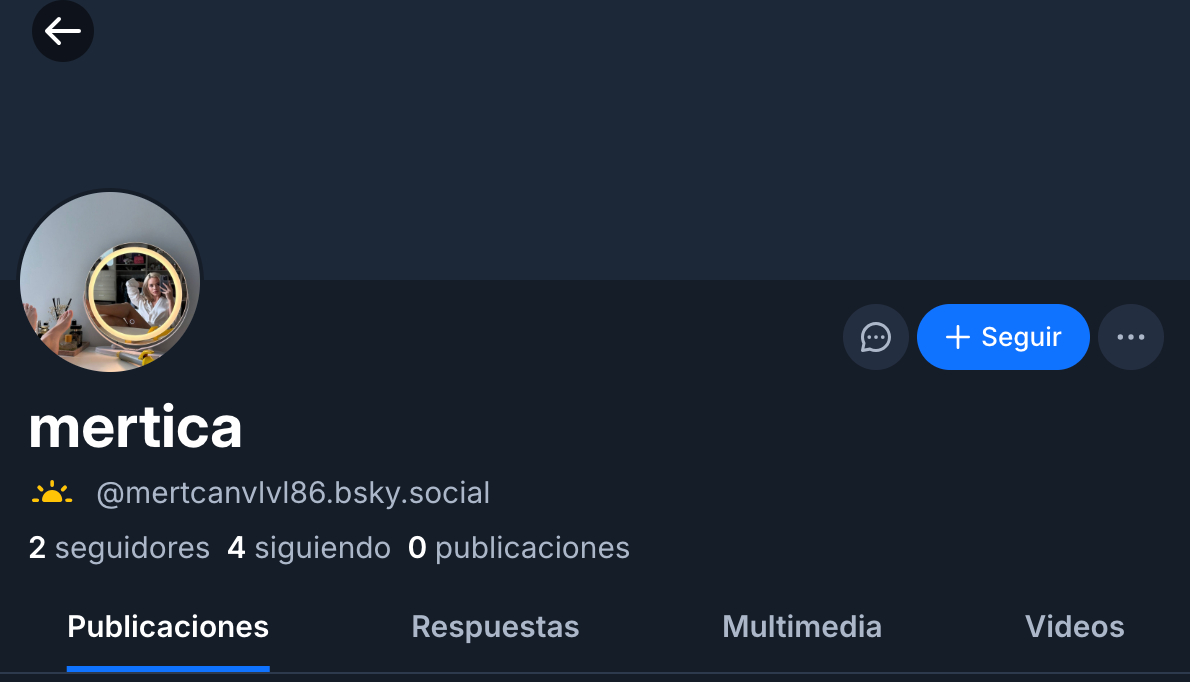Switch to the Videos tab
This screenshot has width=1190, height=682.
(x=1074, y=627)
